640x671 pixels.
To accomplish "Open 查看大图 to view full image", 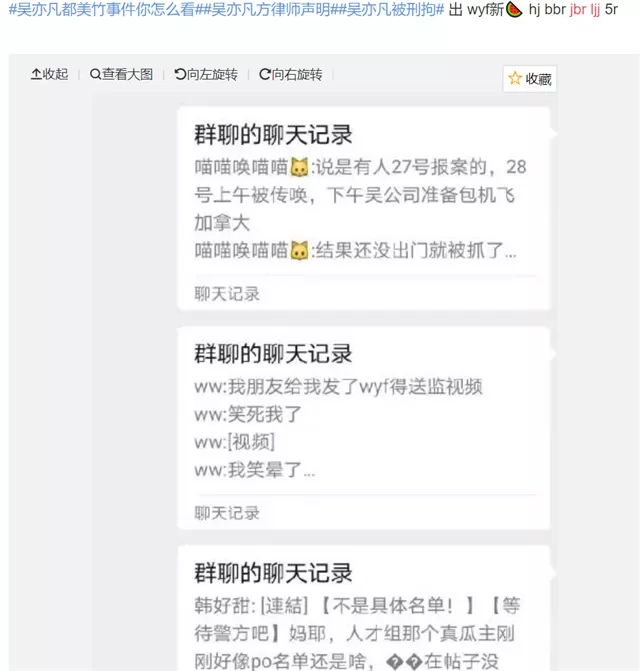I will (x=121, y=74).
